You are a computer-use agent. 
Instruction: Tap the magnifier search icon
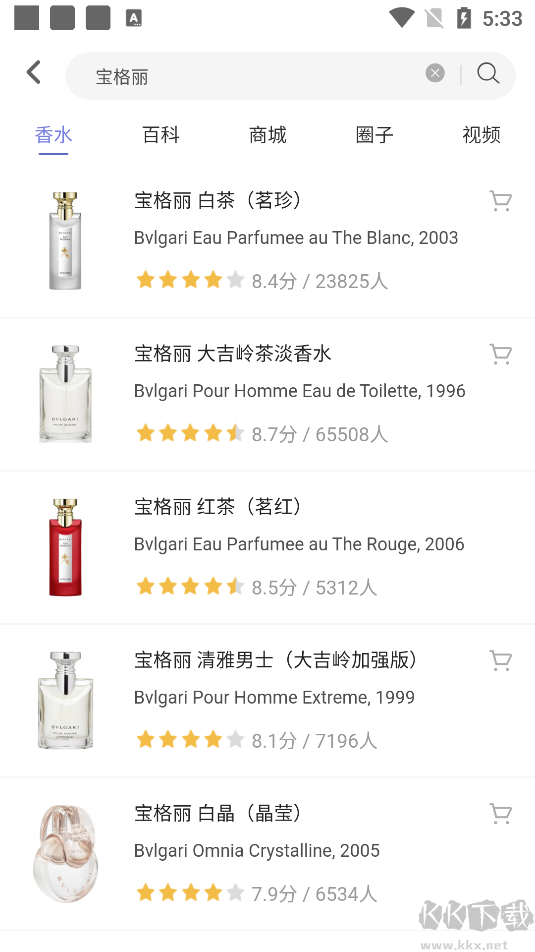[488, 74]
